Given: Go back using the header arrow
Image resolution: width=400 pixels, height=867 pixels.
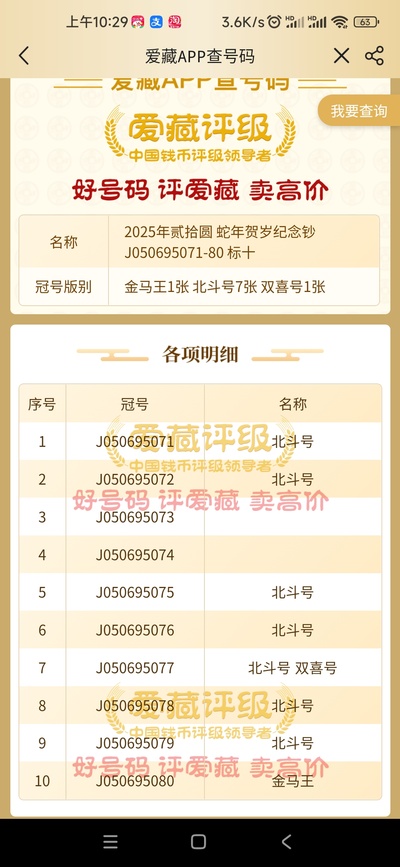Looking at the screenshot, I should pyautogui.click(x=23, y=56).
